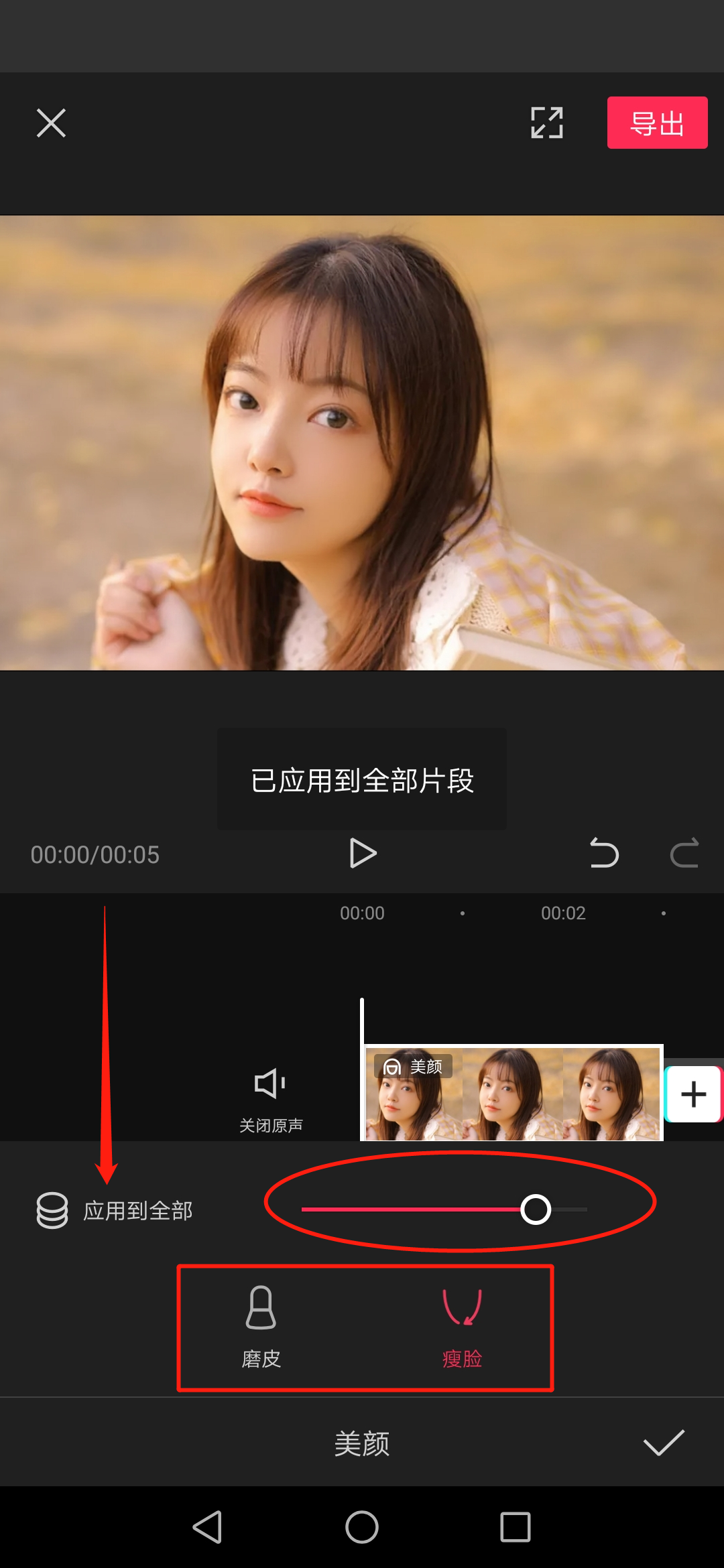
Task: Undo the last edit
Action: tap(603, 854)
